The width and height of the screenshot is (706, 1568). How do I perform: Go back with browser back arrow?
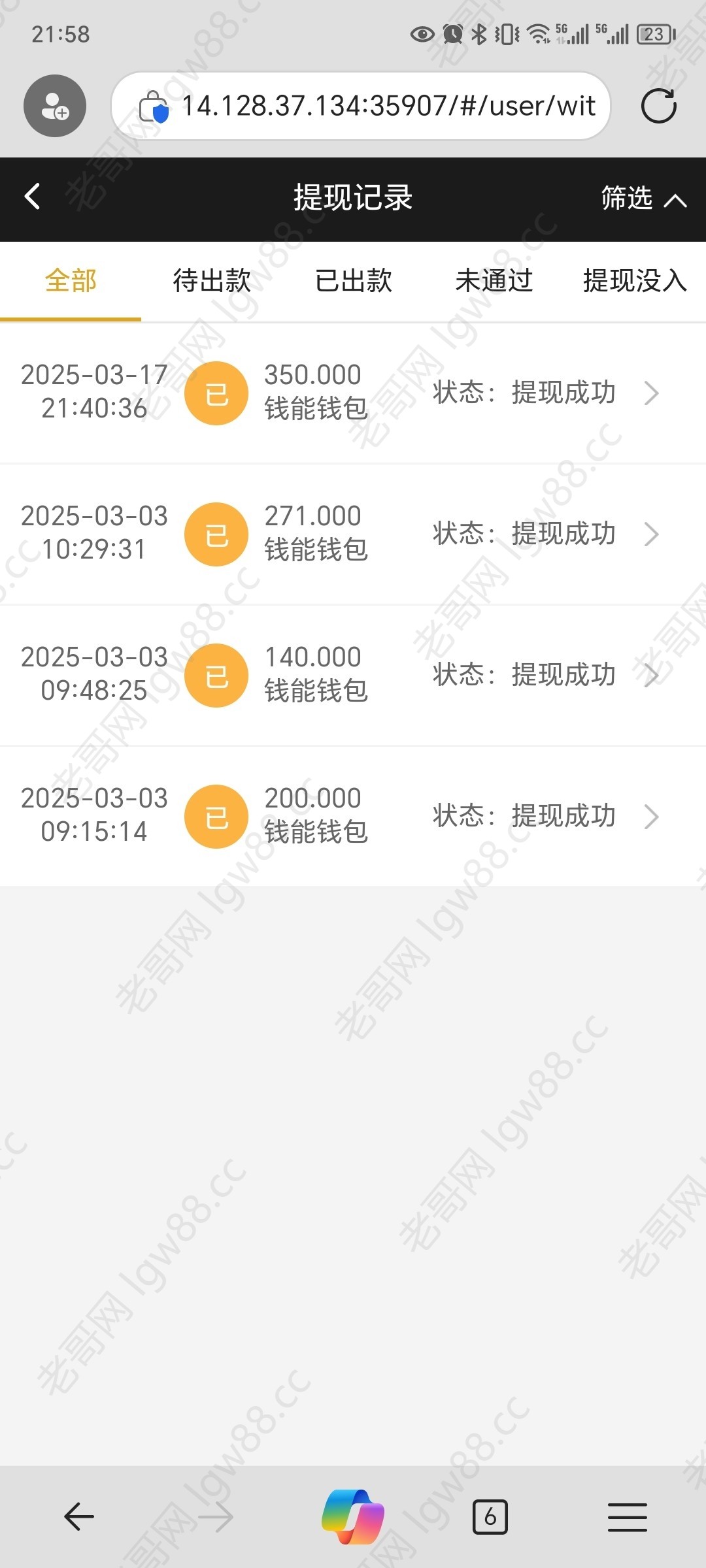pyautogui.click(x=79, y=1516)
